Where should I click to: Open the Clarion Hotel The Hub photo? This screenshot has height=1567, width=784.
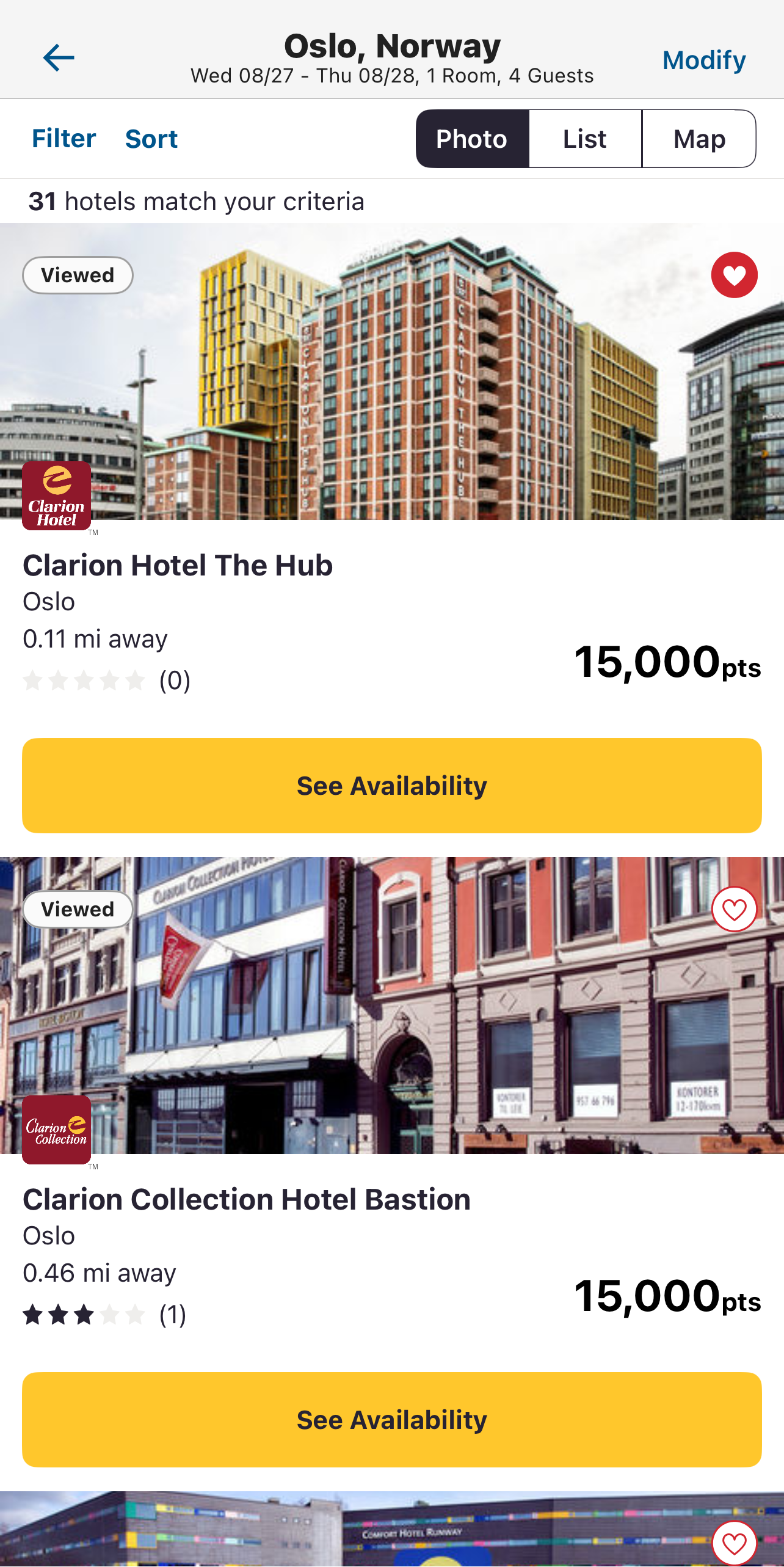pyautogui.click(x=391, y=379)
